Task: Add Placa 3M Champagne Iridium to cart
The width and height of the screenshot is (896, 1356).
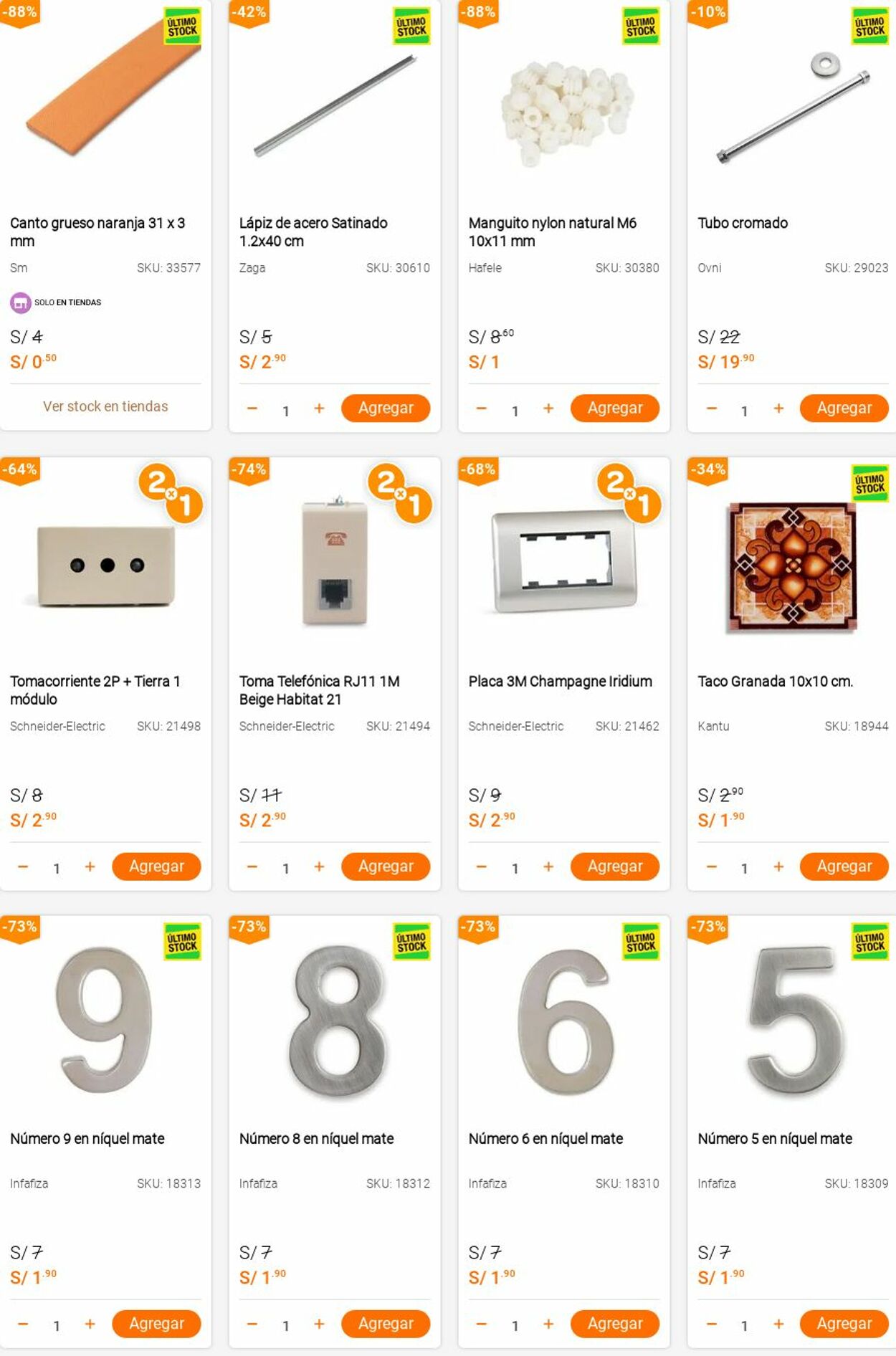Action: (614, 866)
